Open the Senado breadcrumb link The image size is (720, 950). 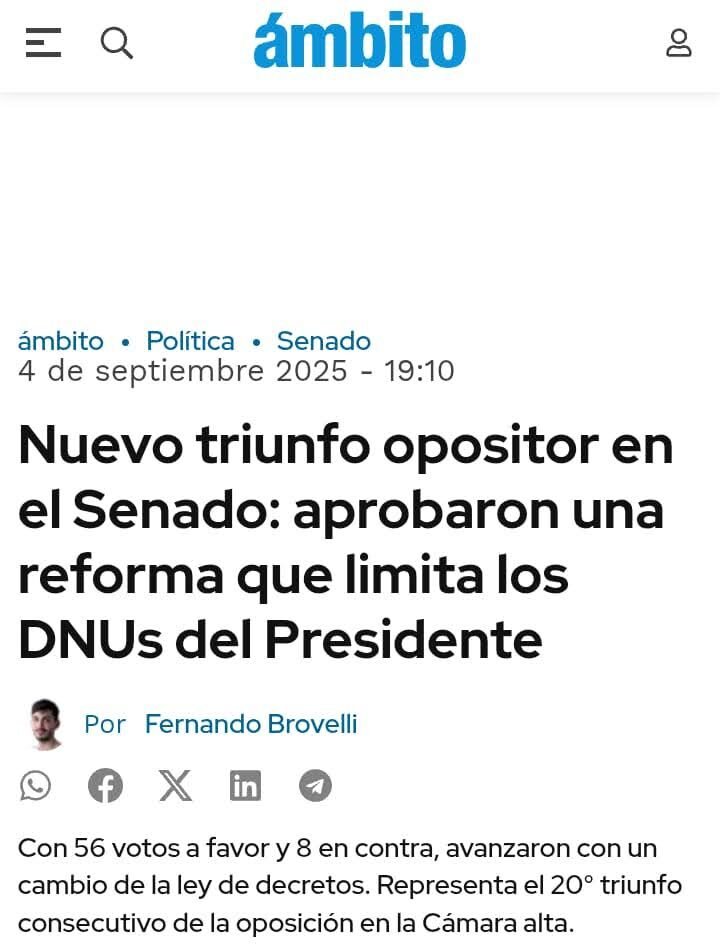[x=323, y=341]
